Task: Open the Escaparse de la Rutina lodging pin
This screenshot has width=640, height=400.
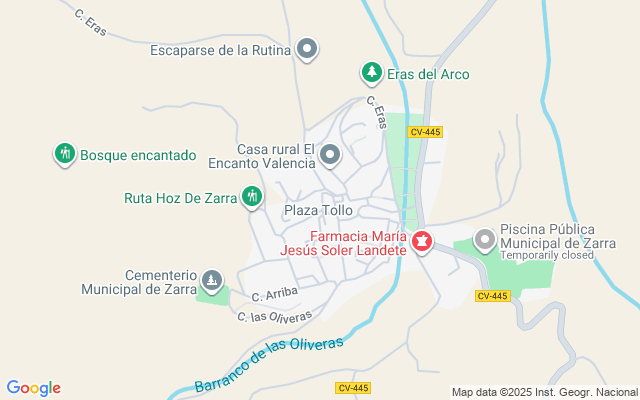Action: pos(308,48)
